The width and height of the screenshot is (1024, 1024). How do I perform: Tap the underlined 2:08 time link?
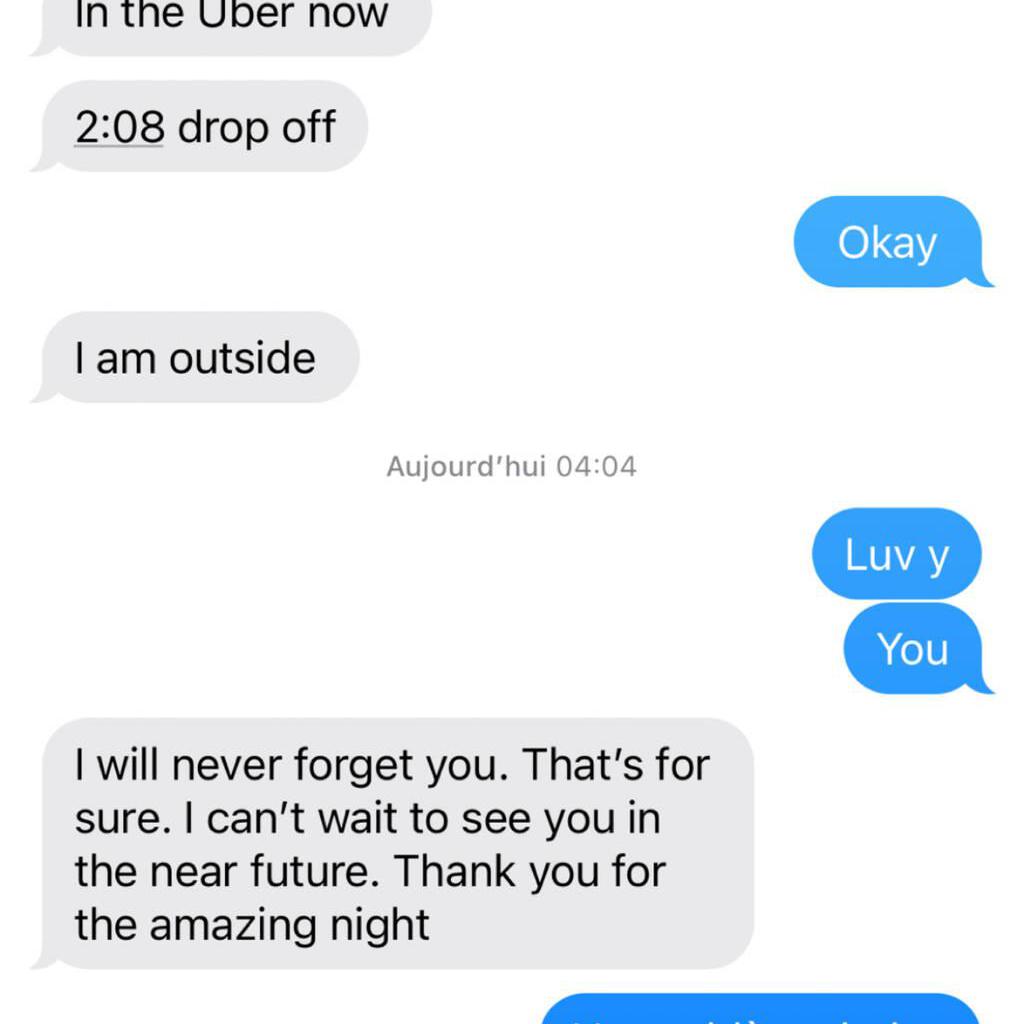point(119,128)
